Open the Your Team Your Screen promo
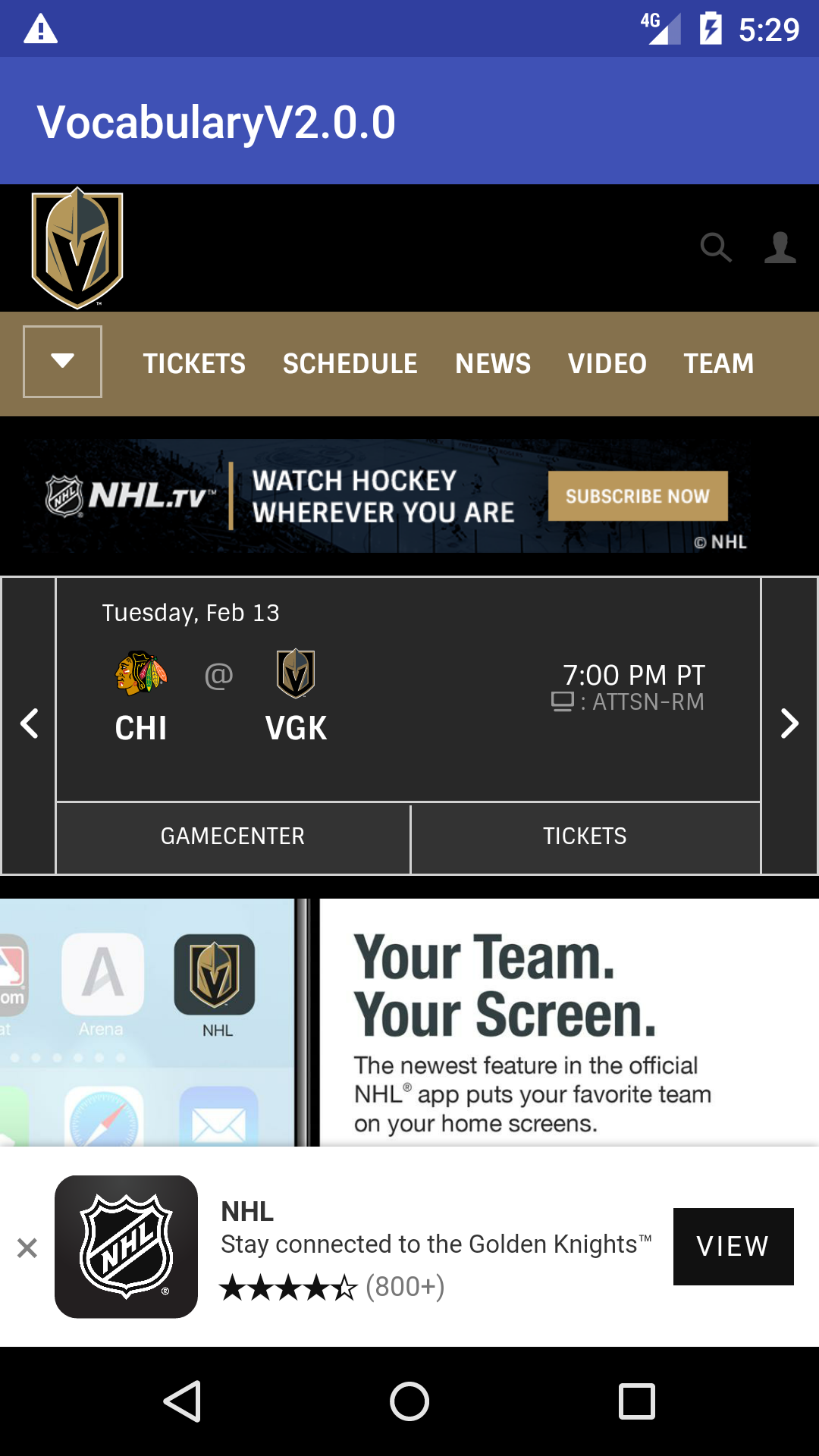This screenshot has height=1456, width=819. [x=531, y=1024]
